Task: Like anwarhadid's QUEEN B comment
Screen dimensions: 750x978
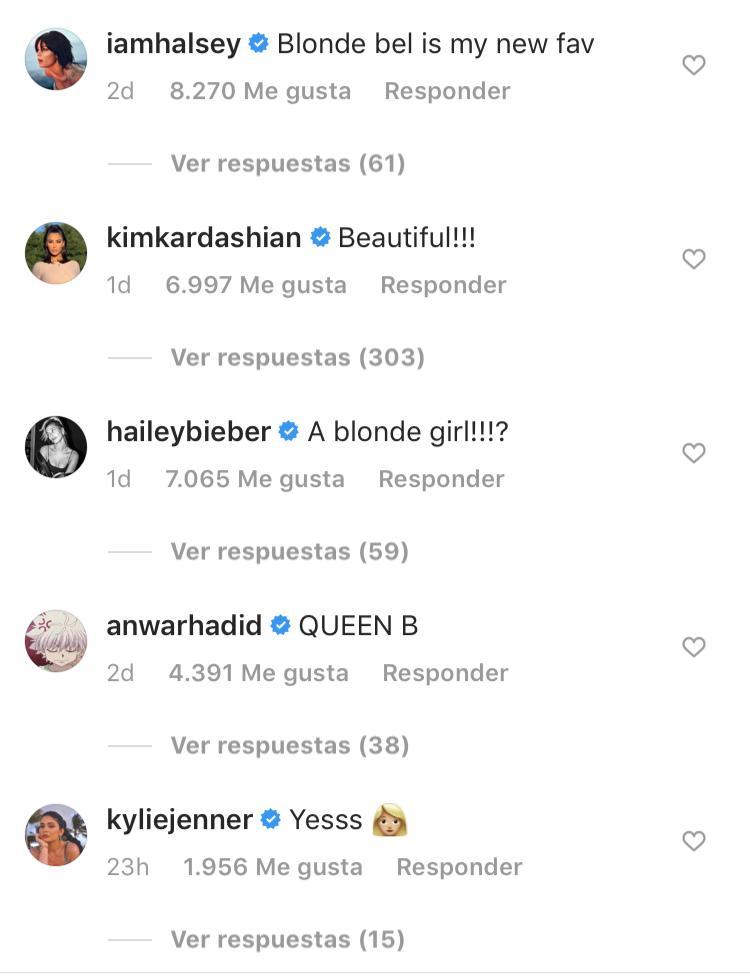Action: pos(693,648)
